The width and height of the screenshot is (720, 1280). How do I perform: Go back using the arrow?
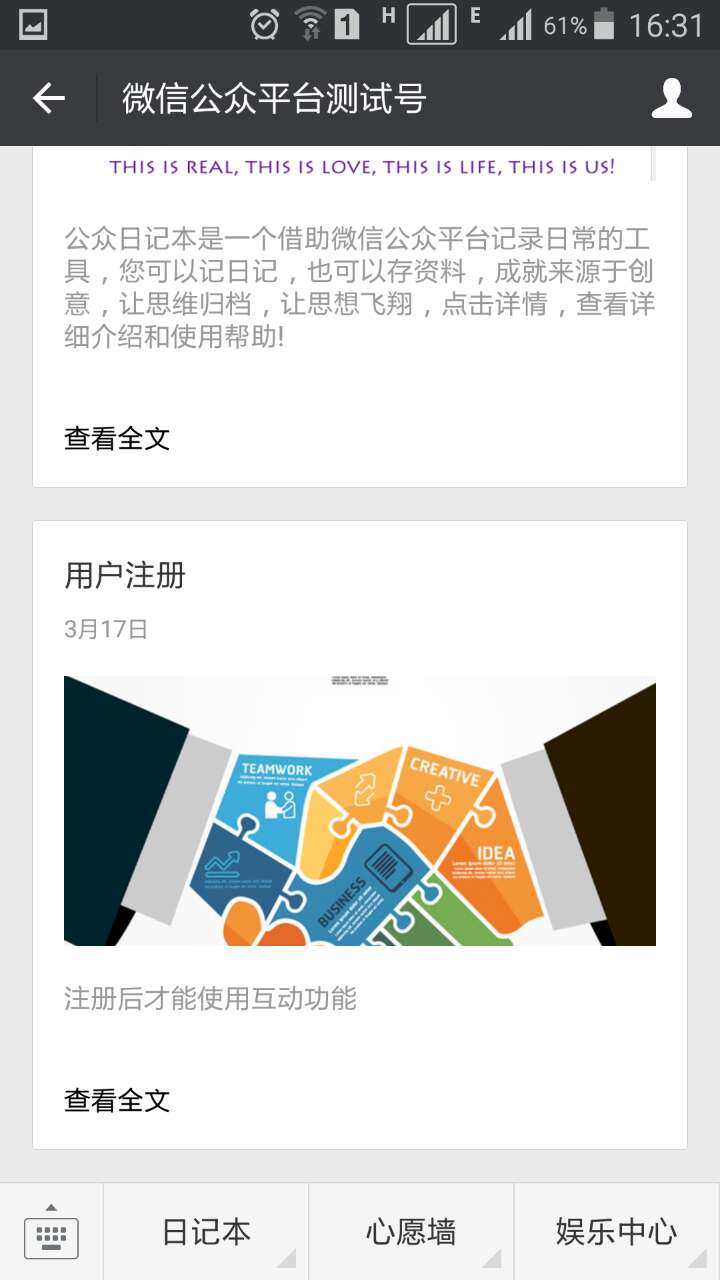tap(48, 98)
